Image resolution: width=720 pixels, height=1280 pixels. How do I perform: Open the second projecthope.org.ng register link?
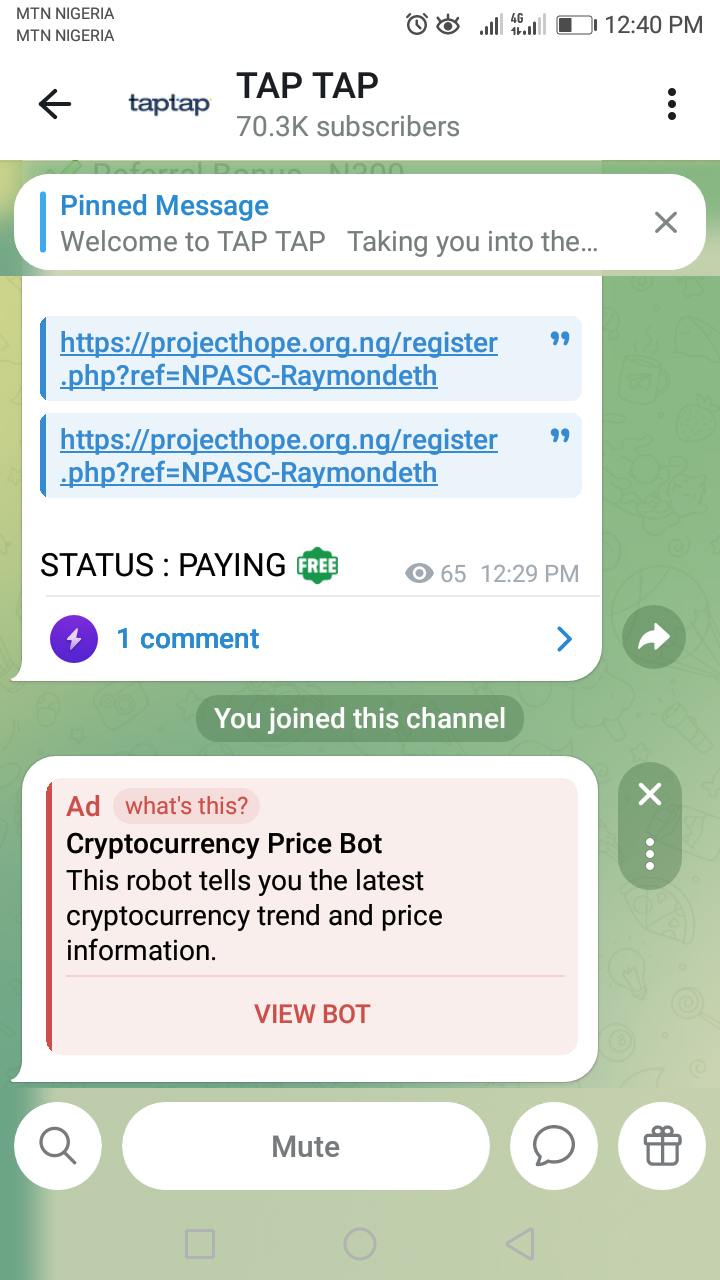pos(278,456)
